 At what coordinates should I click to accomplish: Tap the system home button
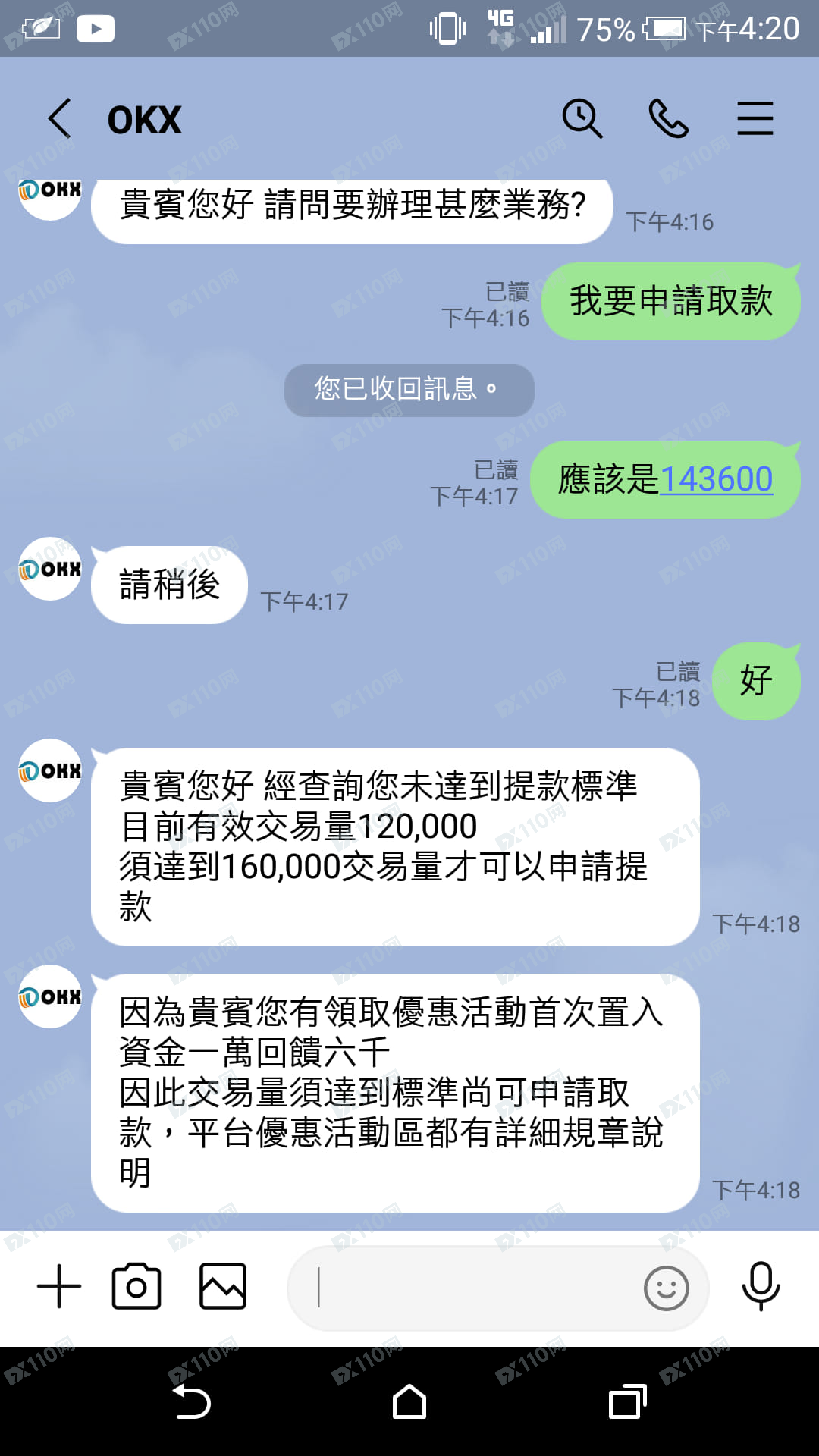409,1402
